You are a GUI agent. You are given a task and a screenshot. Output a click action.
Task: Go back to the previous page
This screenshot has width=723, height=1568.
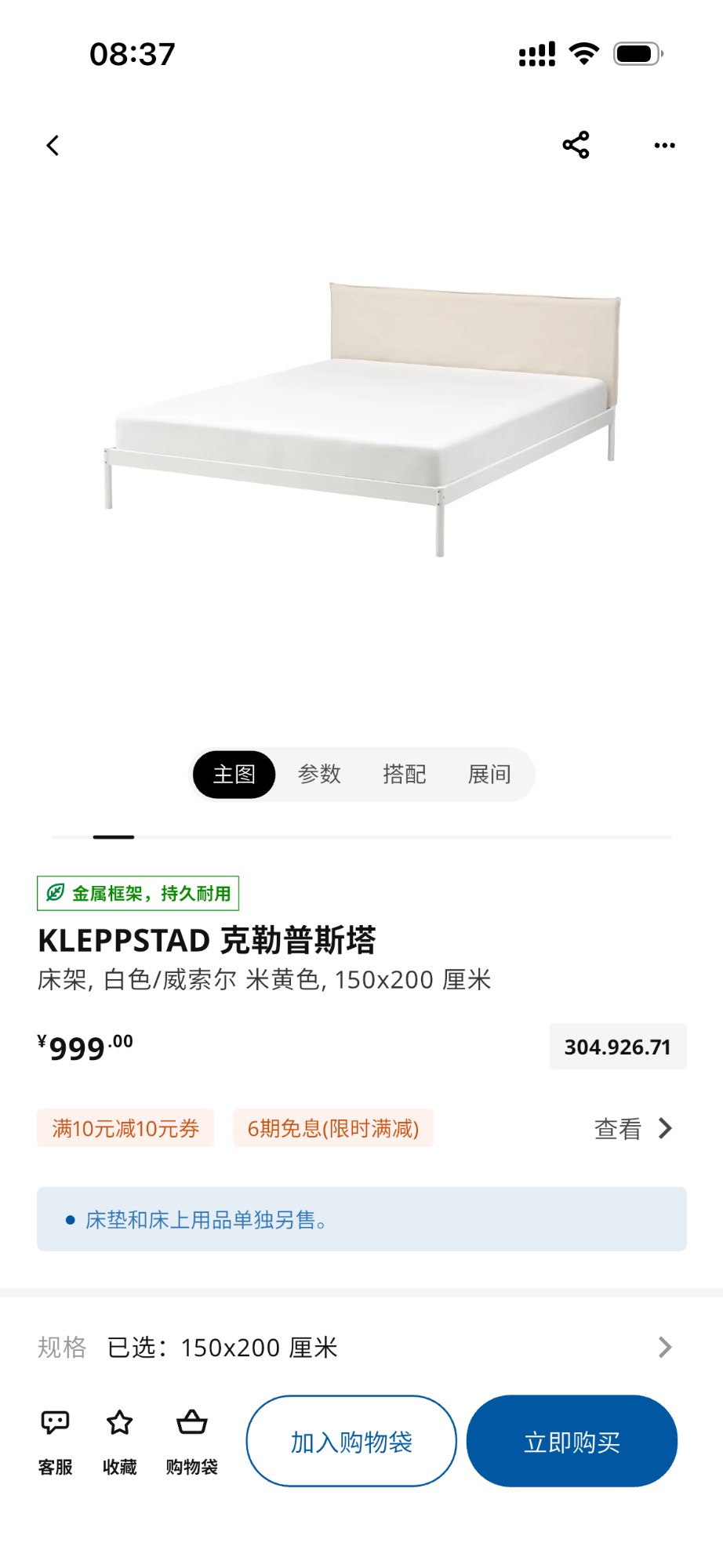click(53, 146)
